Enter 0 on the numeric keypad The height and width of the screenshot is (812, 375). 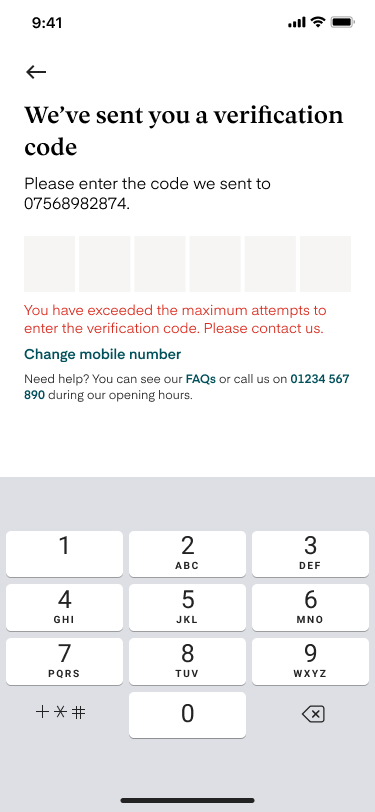pos(188,715)
